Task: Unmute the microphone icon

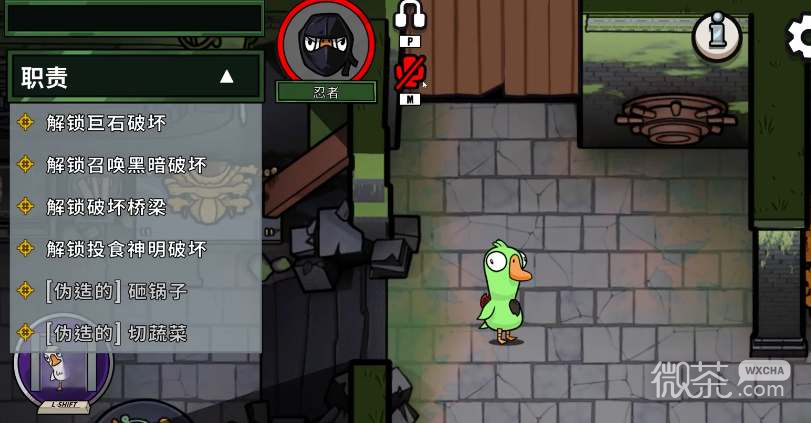Action: tap(409, 72)
